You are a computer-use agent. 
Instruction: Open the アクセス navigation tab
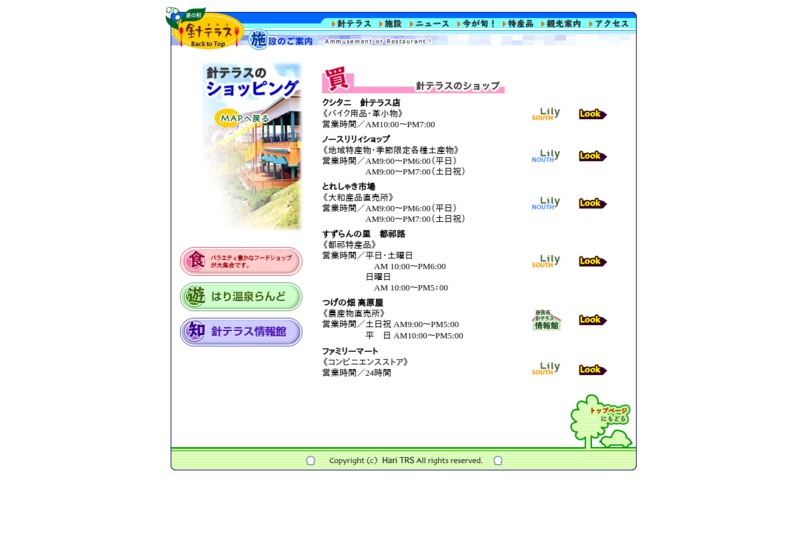[610, 23]
